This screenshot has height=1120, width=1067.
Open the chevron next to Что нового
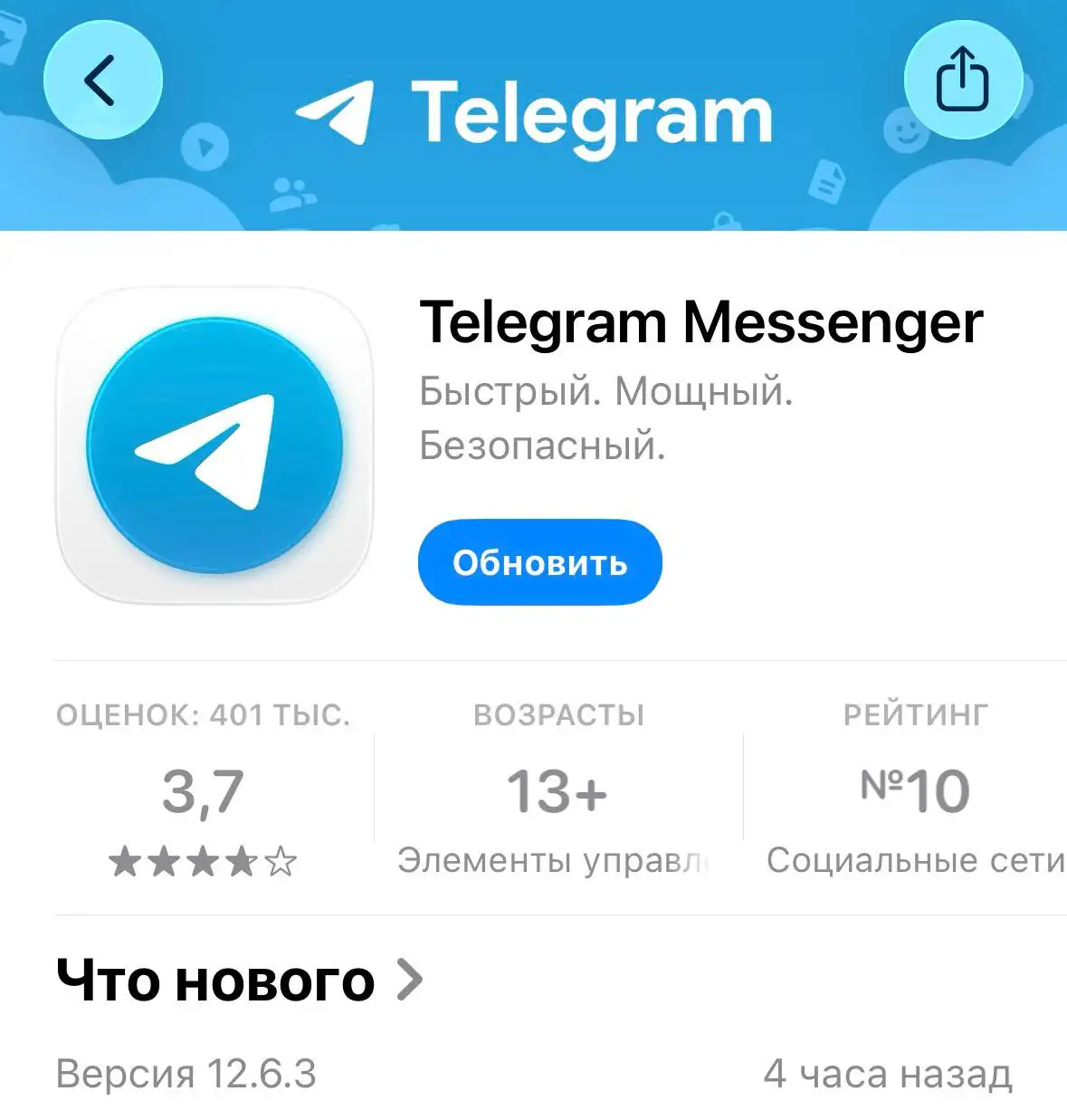coord(413,979)
